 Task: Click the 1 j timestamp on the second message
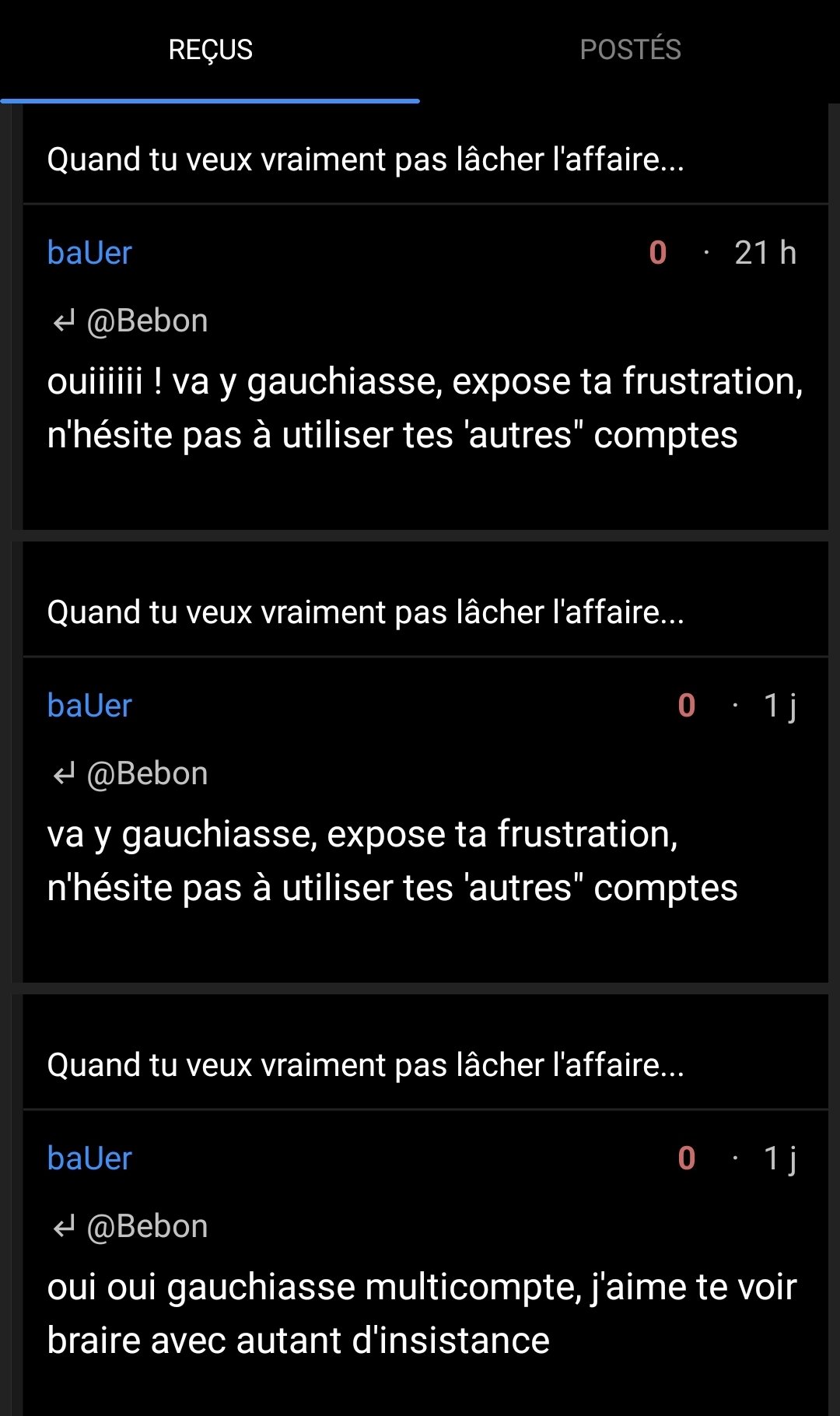click(780, 706)
